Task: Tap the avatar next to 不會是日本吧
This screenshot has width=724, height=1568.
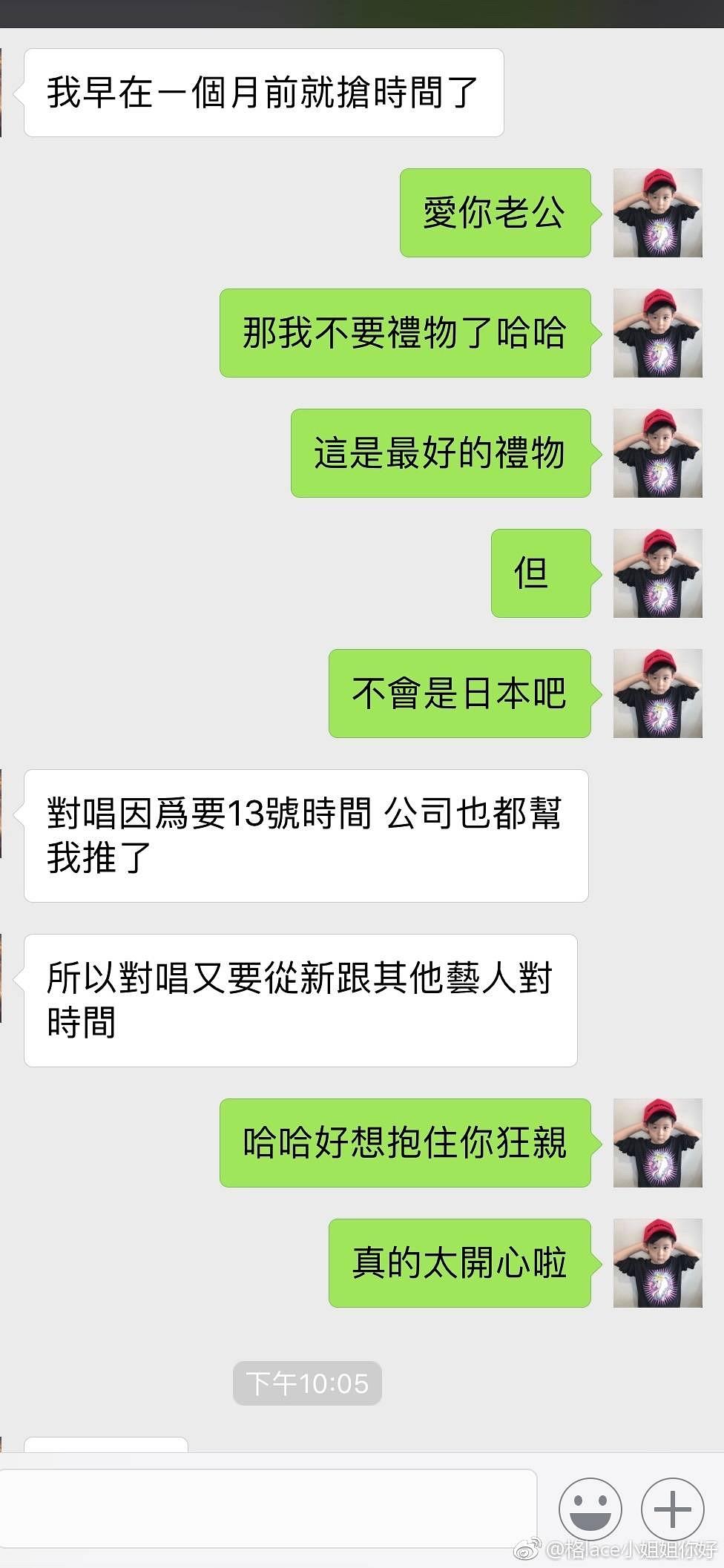Action: pyautogui.click(x=657, y=694)
